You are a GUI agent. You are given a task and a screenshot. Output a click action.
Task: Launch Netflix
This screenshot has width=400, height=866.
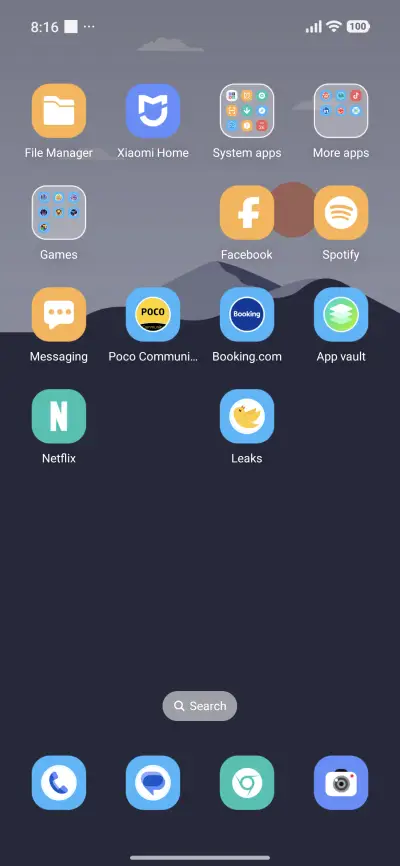pyautogui.click(x=59, y=416)
